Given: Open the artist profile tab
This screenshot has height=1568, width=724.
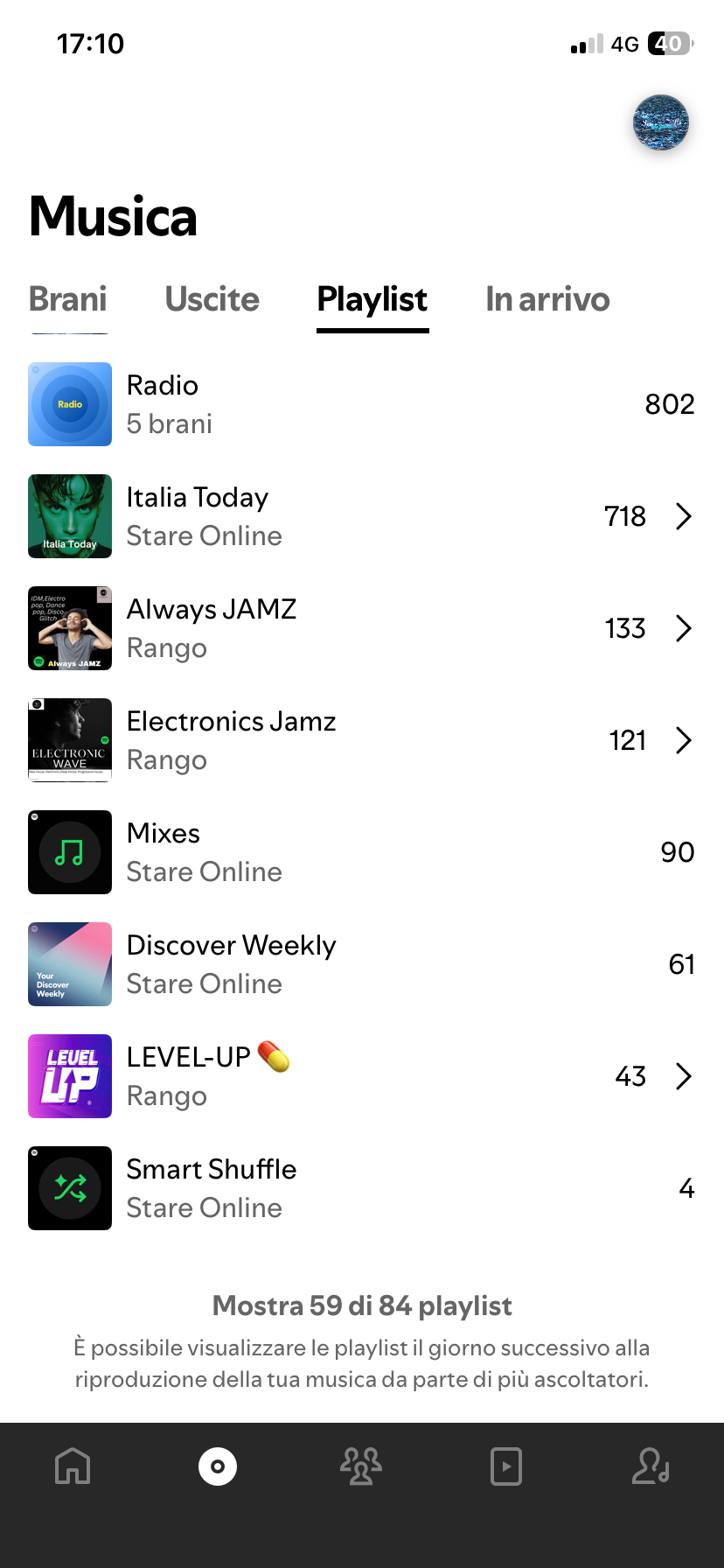Looking at the screenshot, I should 651,1466.
